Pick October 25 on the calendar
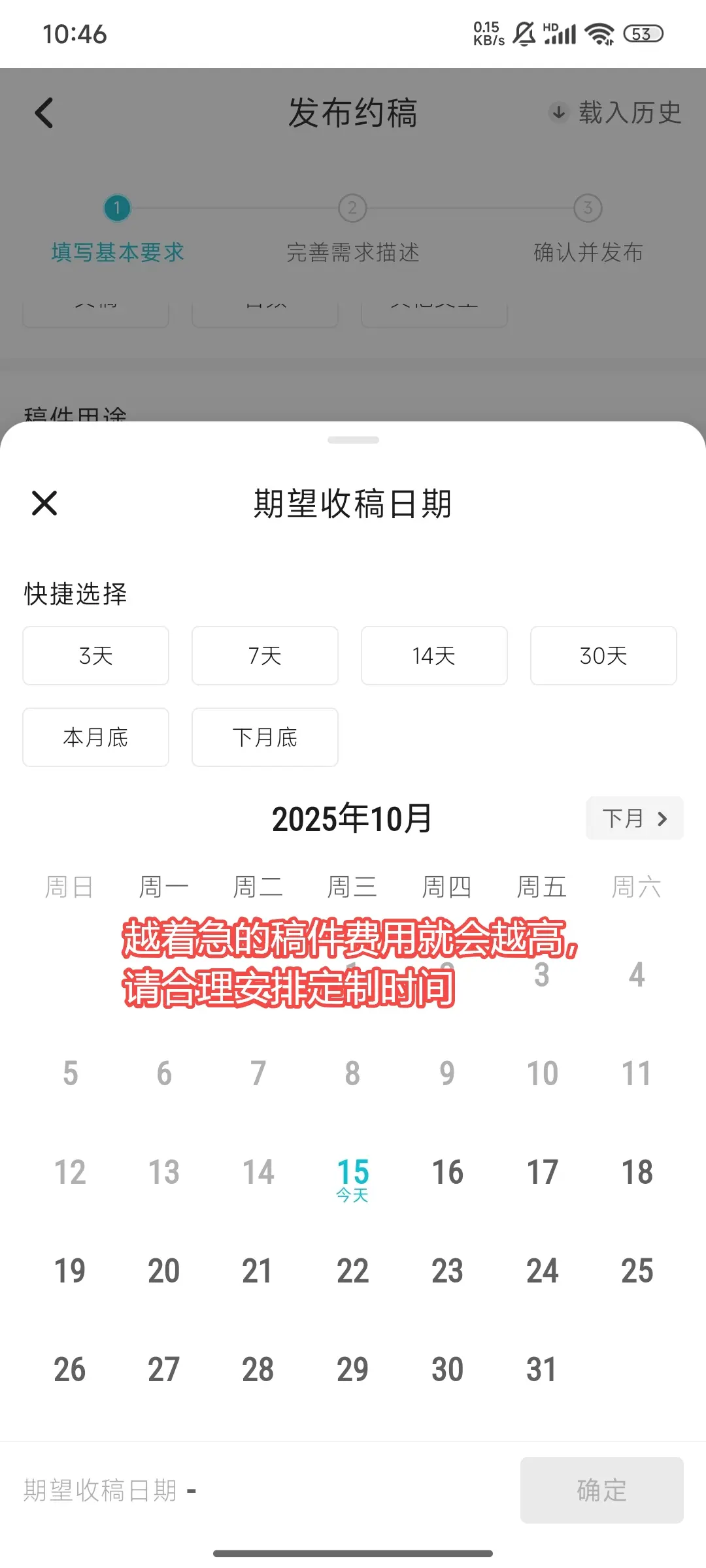The image size is (706, 1568). tap(637, 1271)
